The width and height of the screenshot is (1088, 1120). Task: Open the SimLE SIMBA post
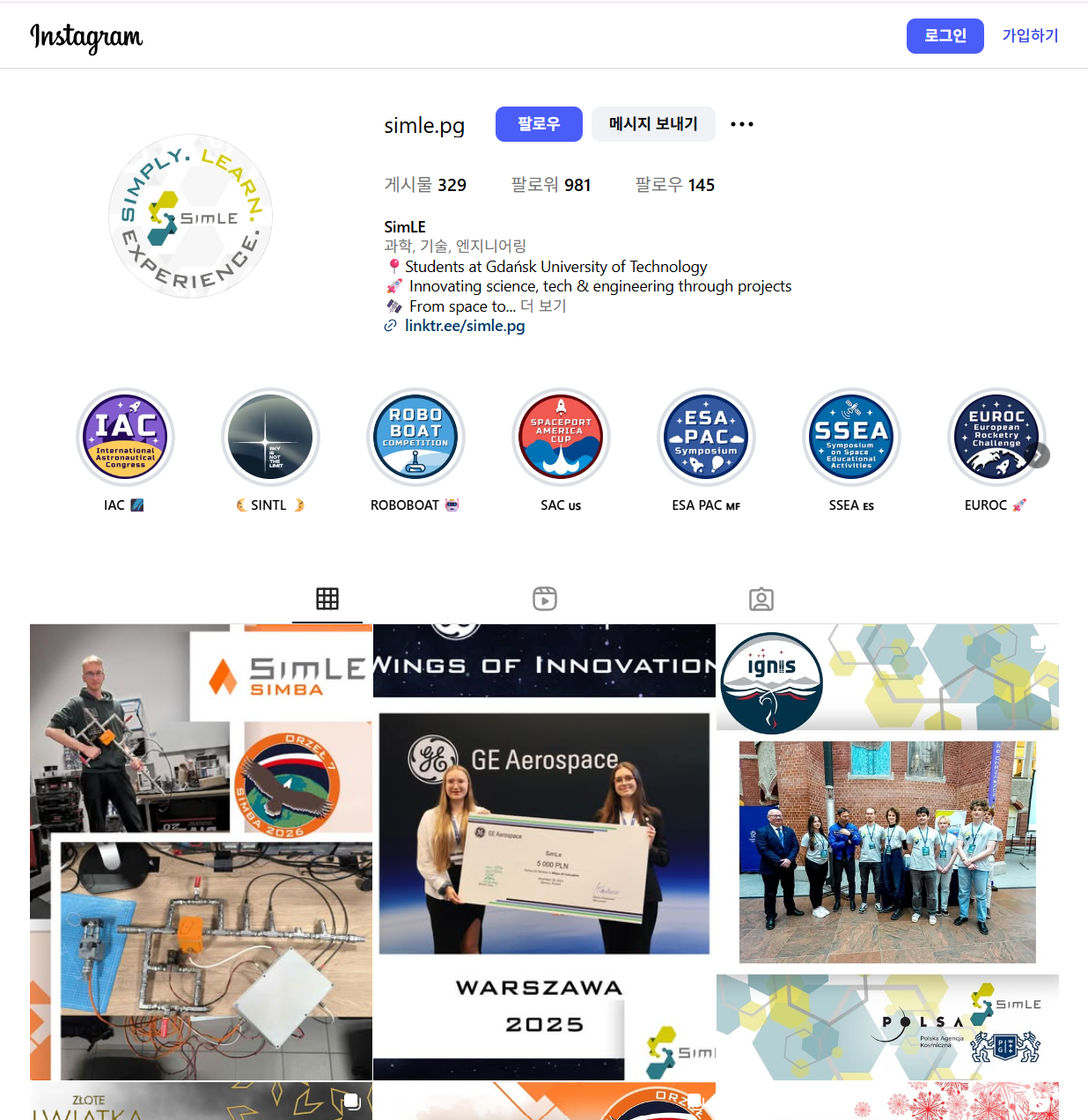201,851
